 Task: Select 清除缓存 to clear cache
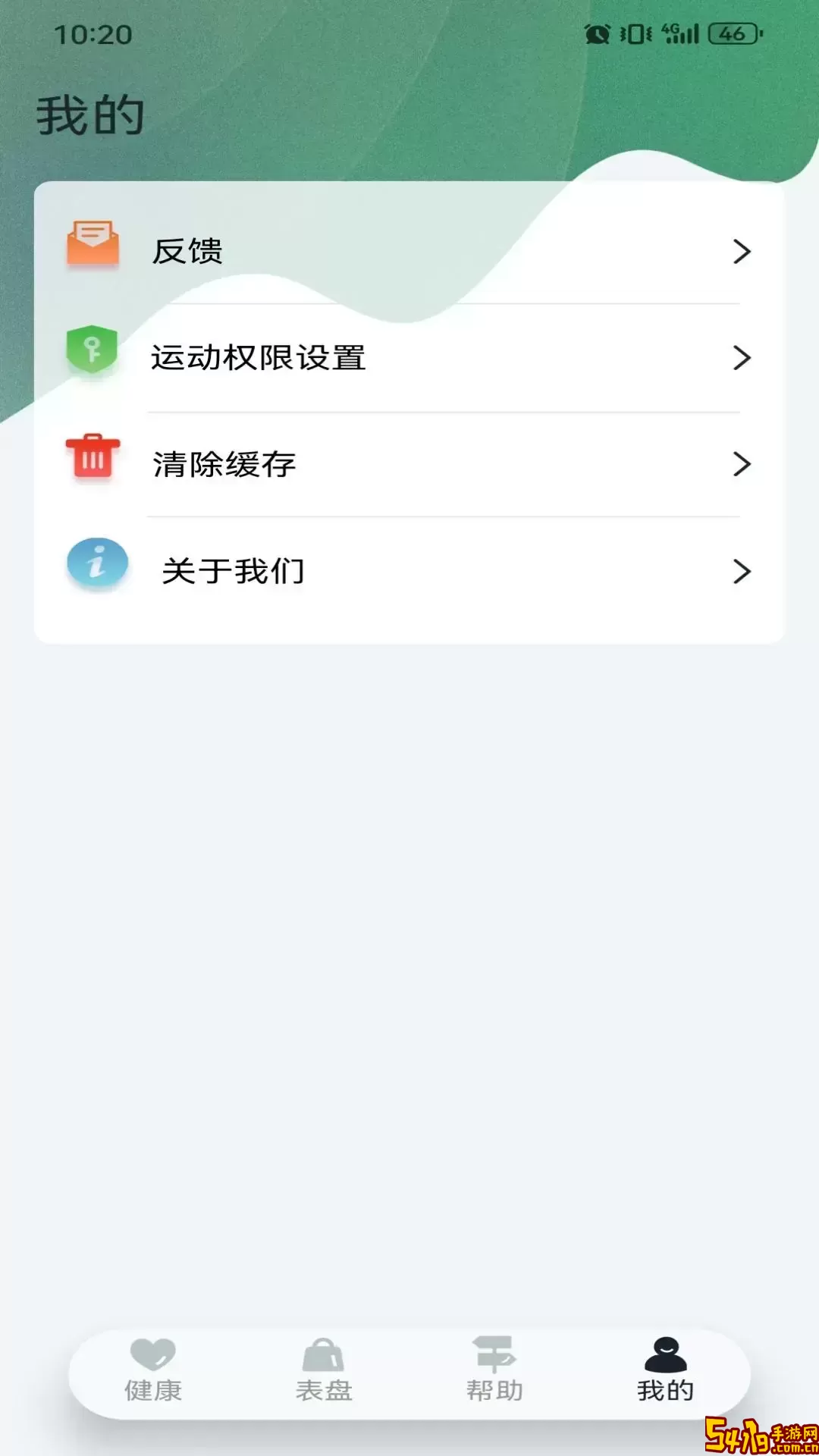coord(409,464)
